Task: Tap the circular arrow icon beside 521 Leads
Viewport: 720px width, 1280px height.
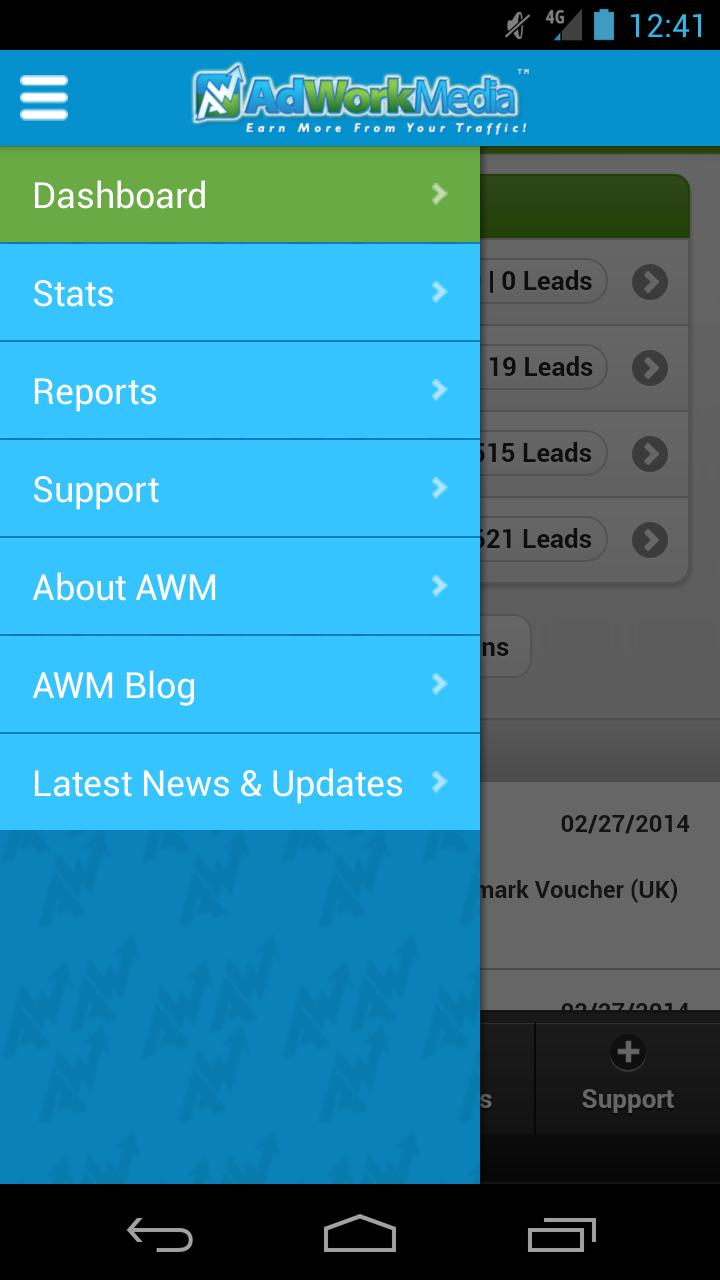Action: pyautogui.click(x=649, y=539)
